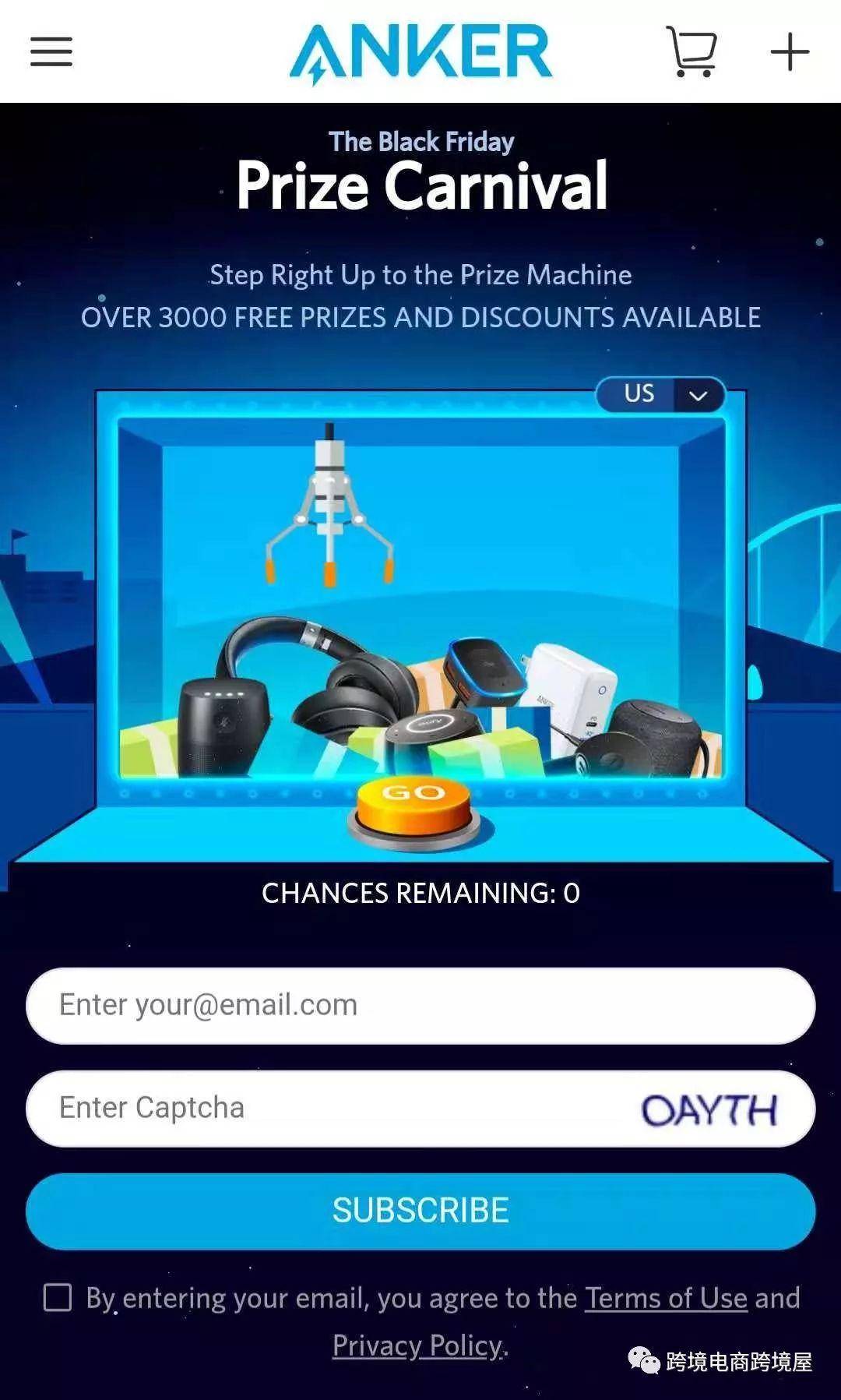Go to Anker home via logo

coord(421,52)
